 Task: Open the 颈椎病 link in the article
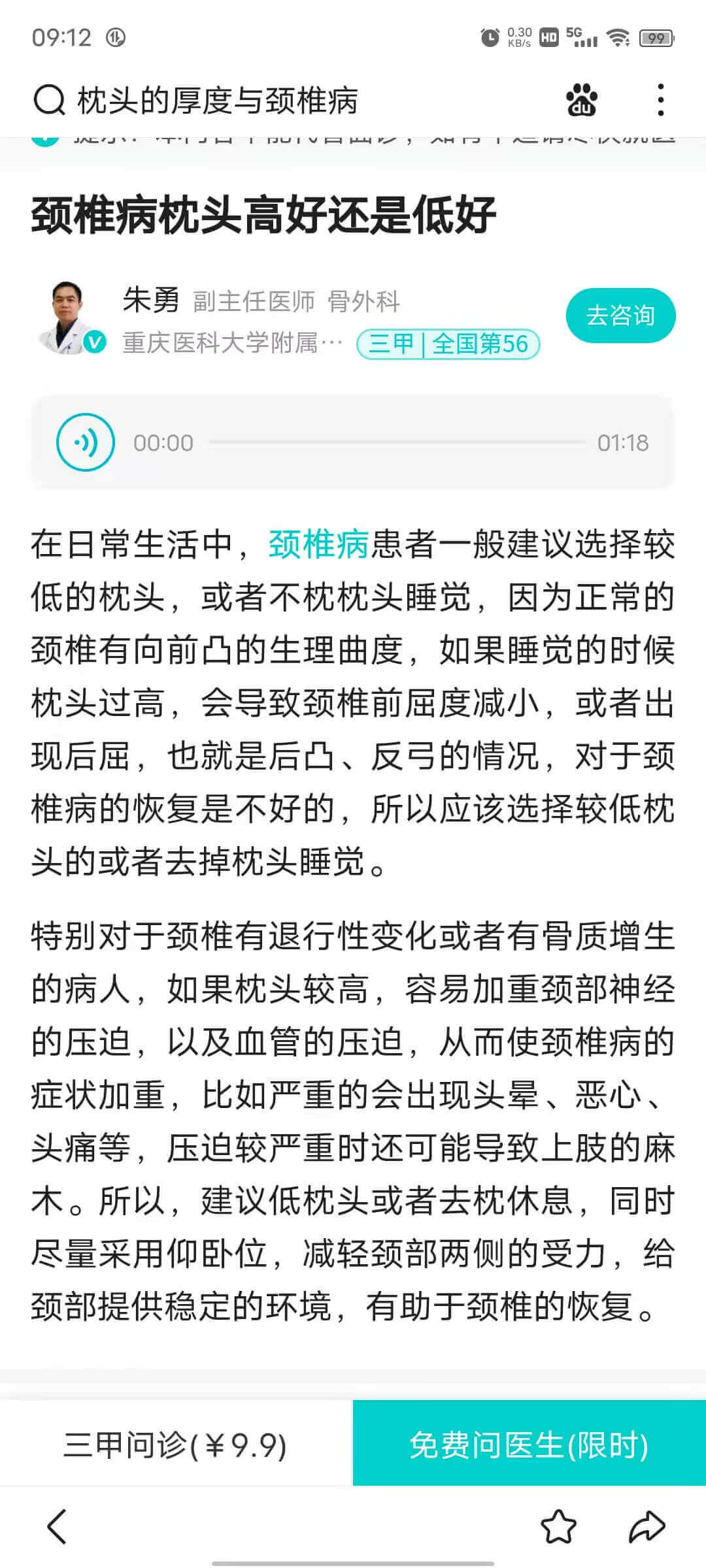coord(318,544)
